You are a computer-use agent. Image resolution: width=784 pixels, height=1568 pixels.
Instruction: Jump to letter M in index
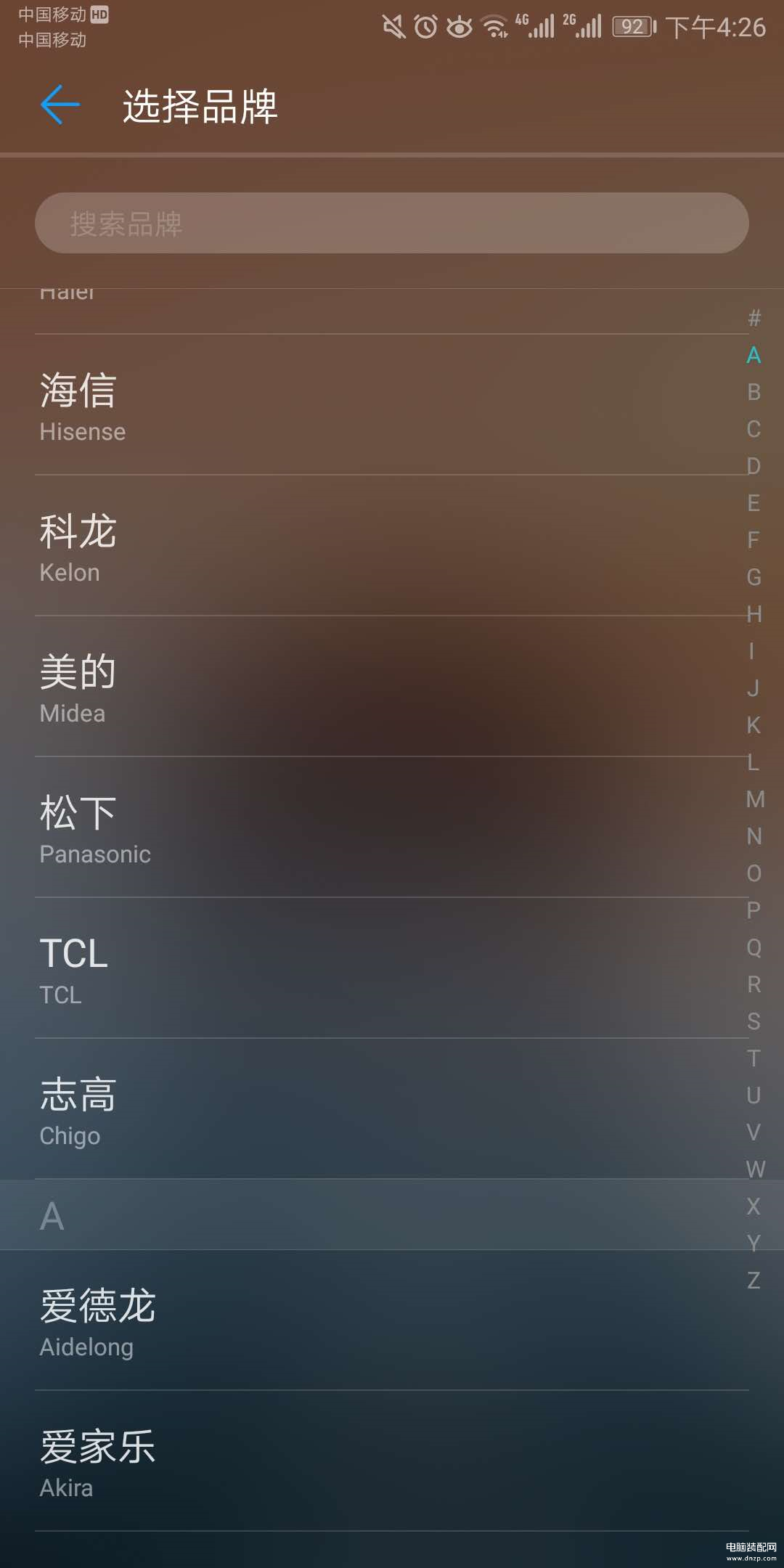click(755, 799)
